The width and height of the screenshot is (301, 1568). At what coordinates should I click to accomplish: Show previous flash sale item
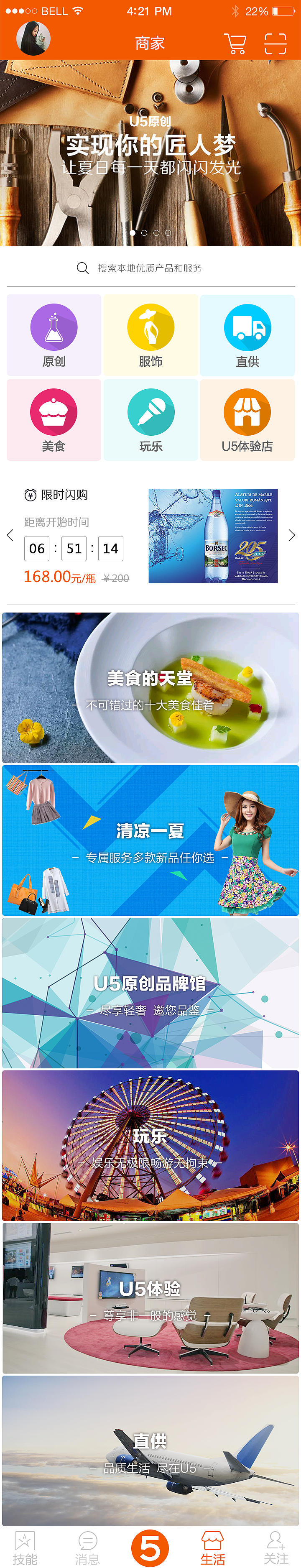click(x=10, y=535)
